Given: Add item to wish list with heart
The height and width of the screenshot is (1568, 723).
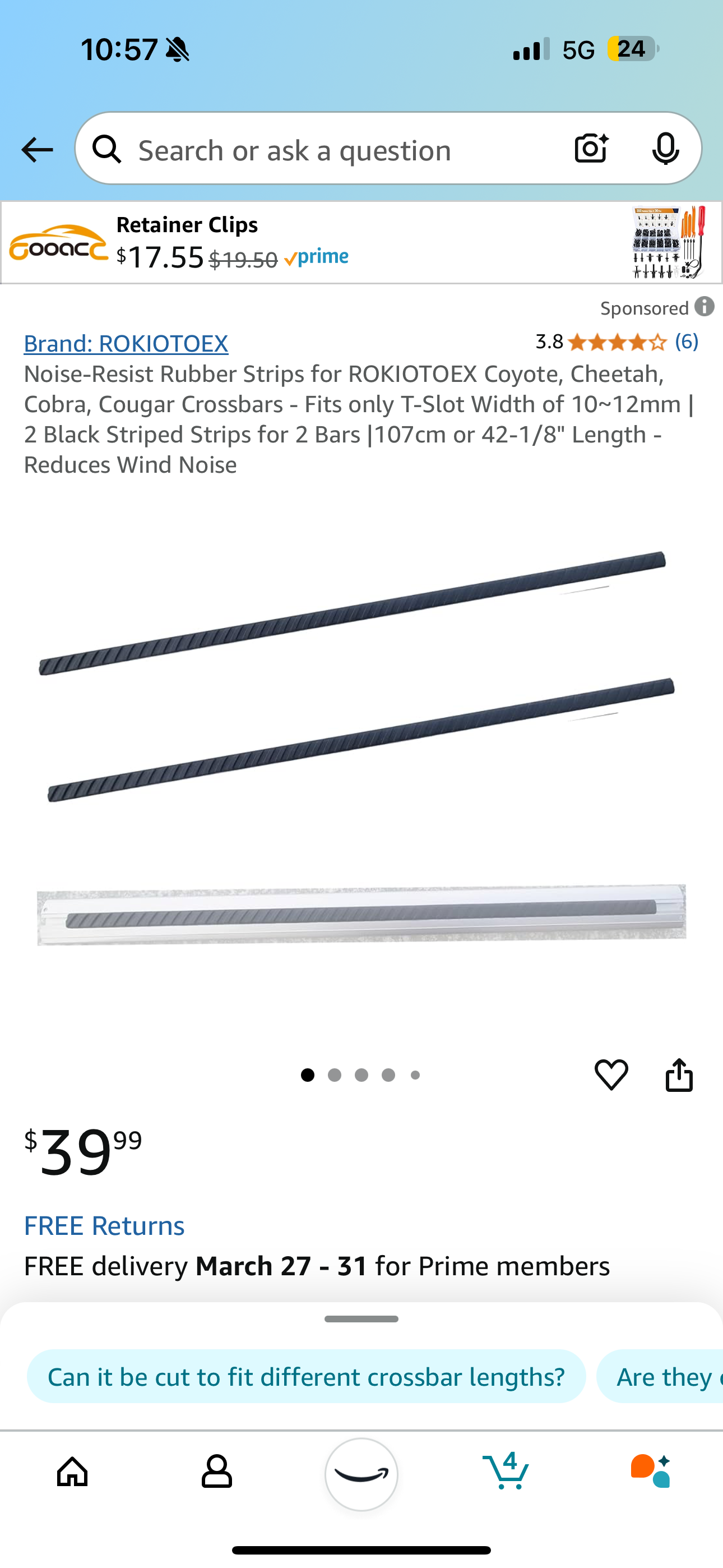Looking at the screenshot, I should click(611, 1074).
